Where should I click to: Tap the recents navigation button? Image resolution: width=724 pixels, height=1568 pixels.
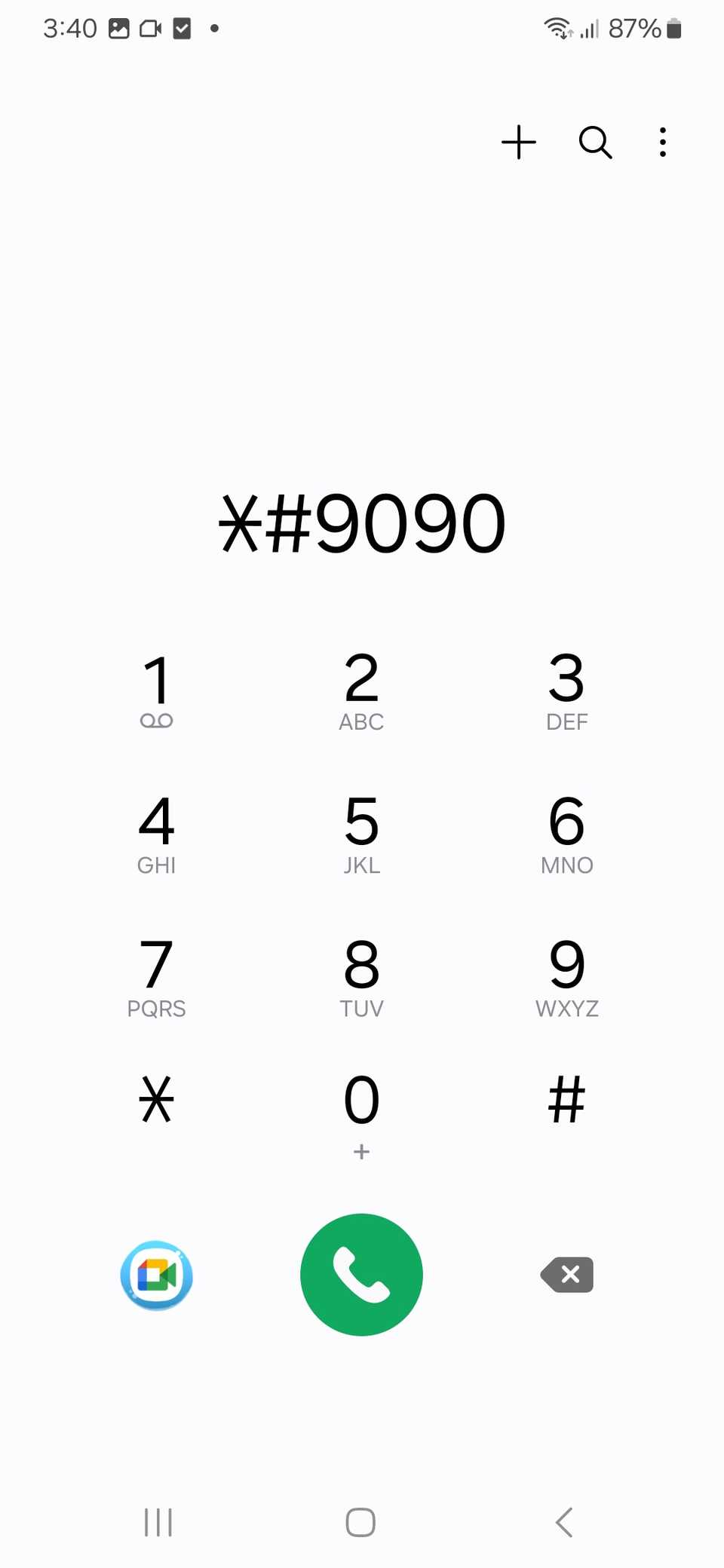[156, 1522]
